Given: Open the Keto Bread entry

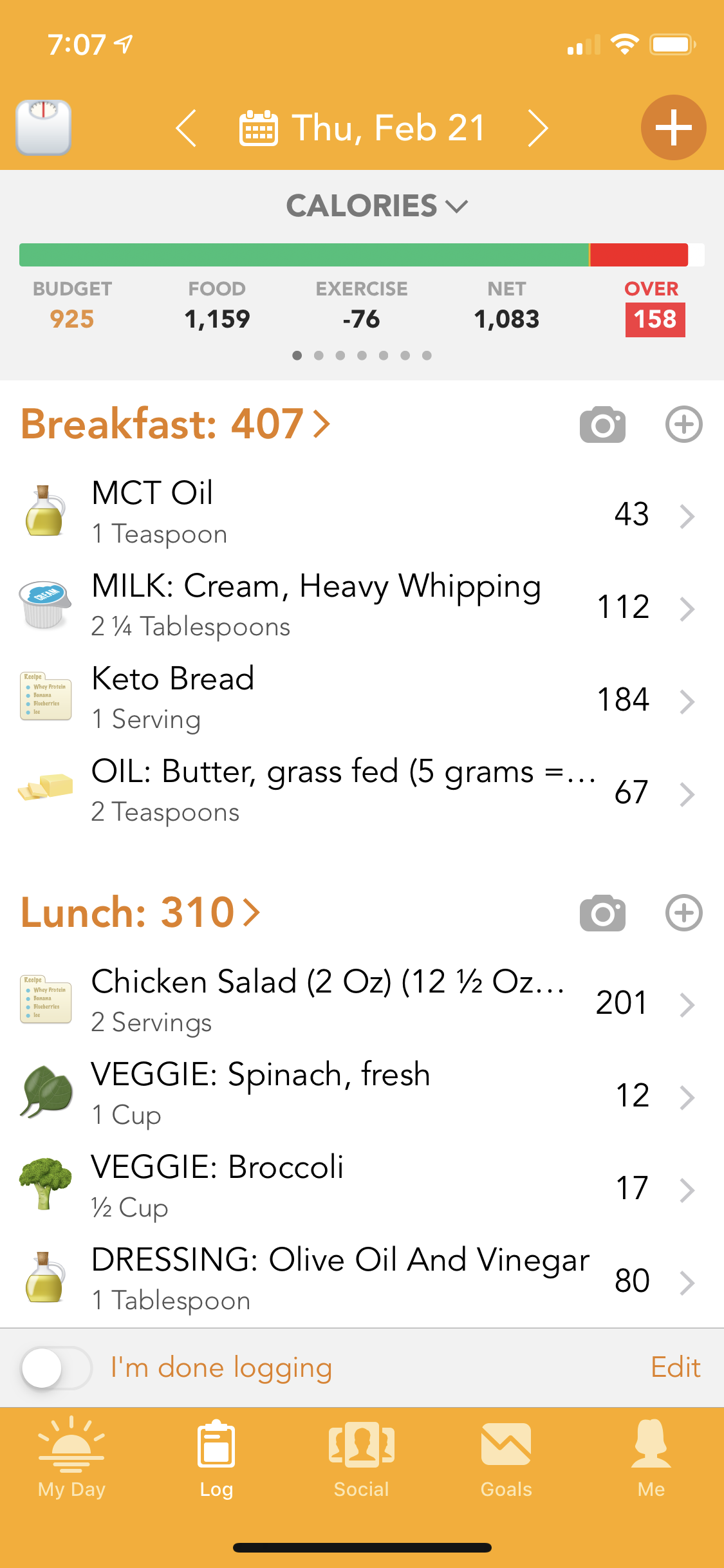Looking at the screenshot, I should [362, 699].
